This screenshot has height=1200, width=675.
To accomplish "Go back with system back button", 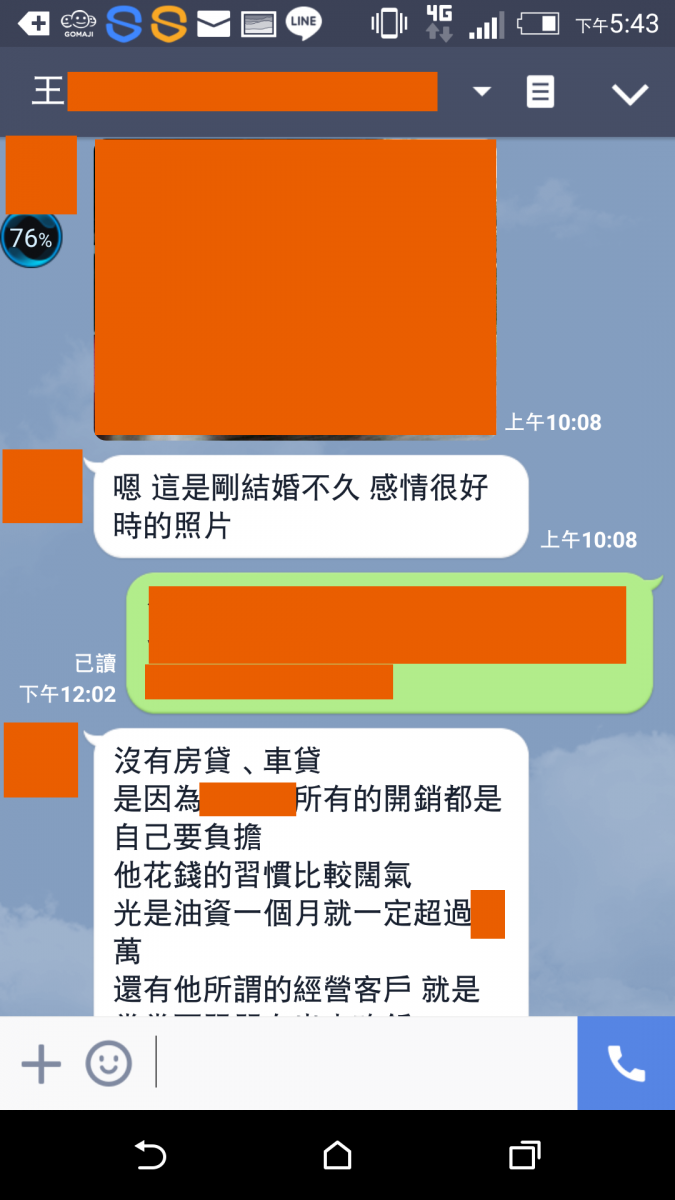I will pos(150,1156).
